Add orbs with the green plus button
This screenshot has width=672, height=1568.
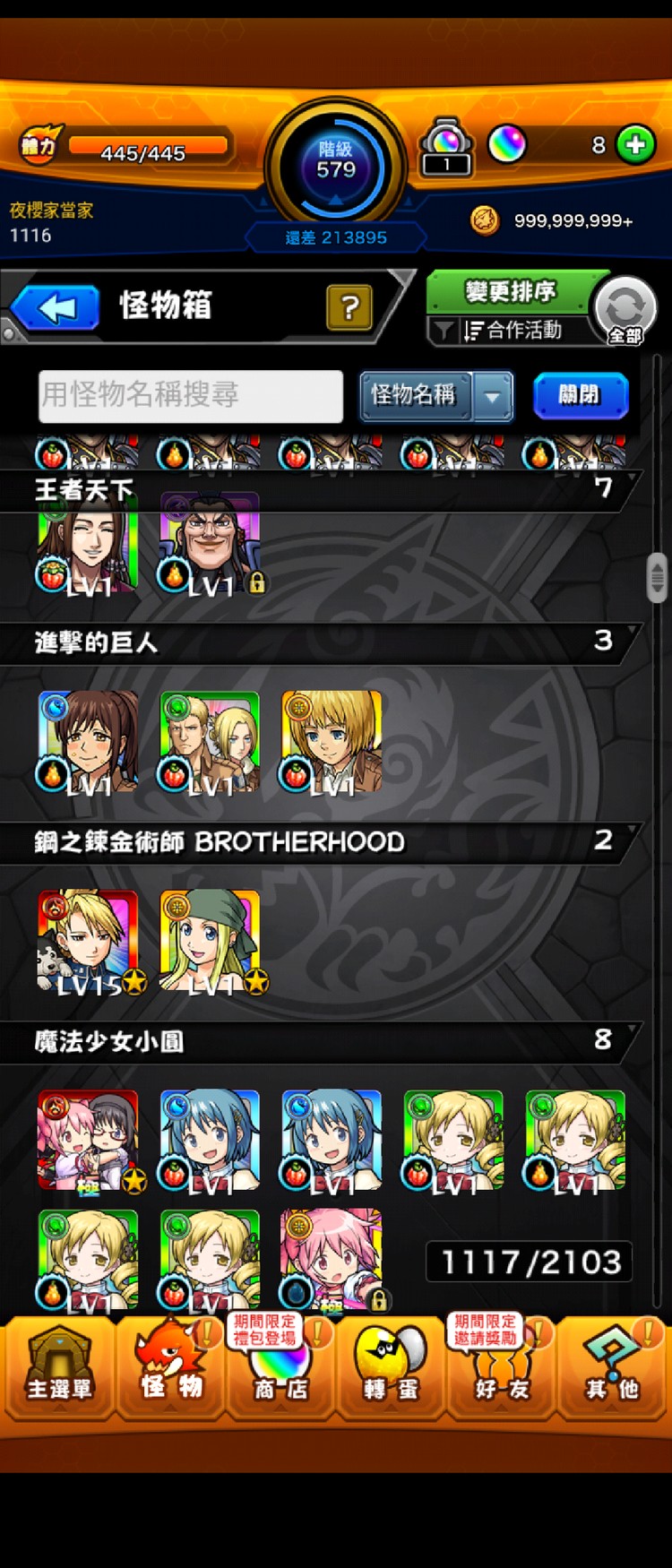click(x=635, y=145)
